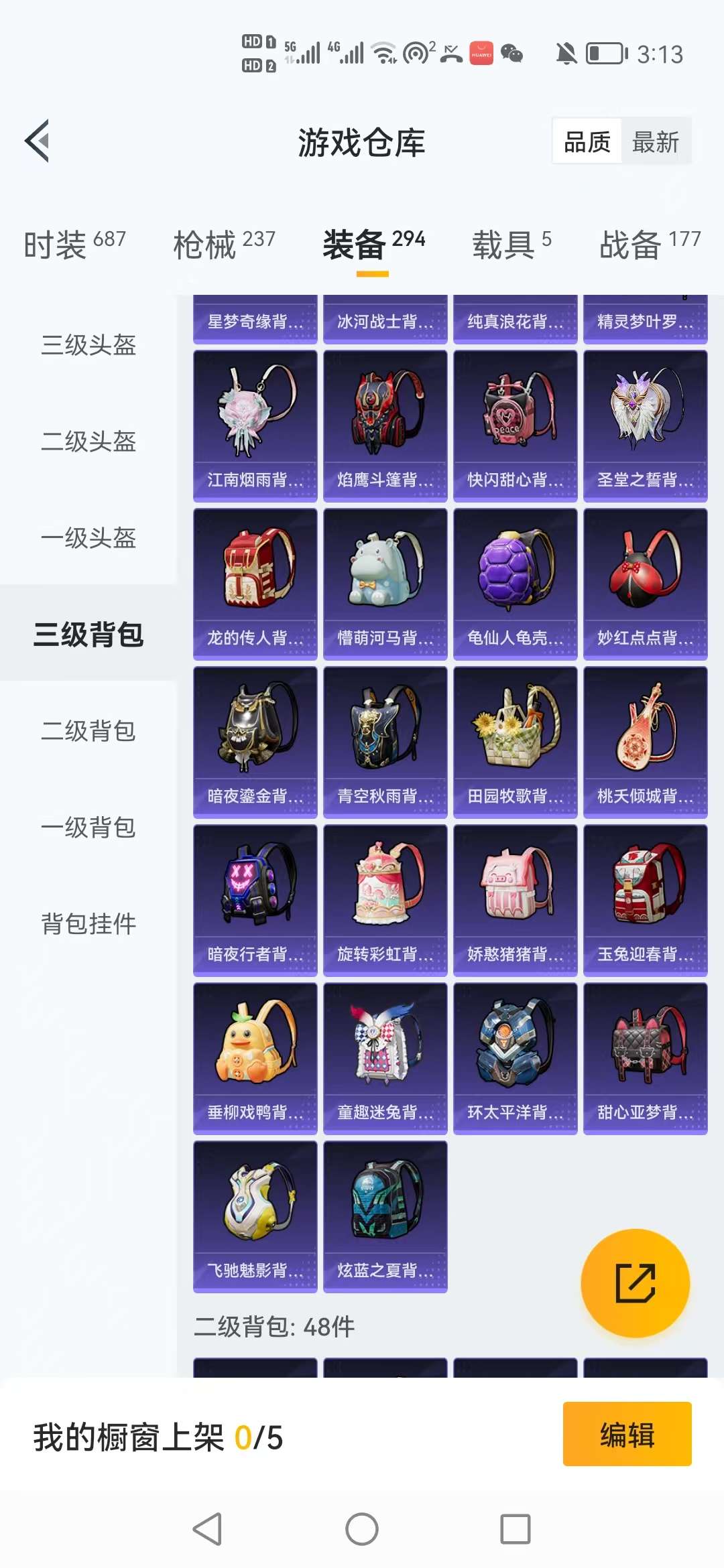Open the 垂柳戏鸭 backpack item

click(x=255, y=1058)
